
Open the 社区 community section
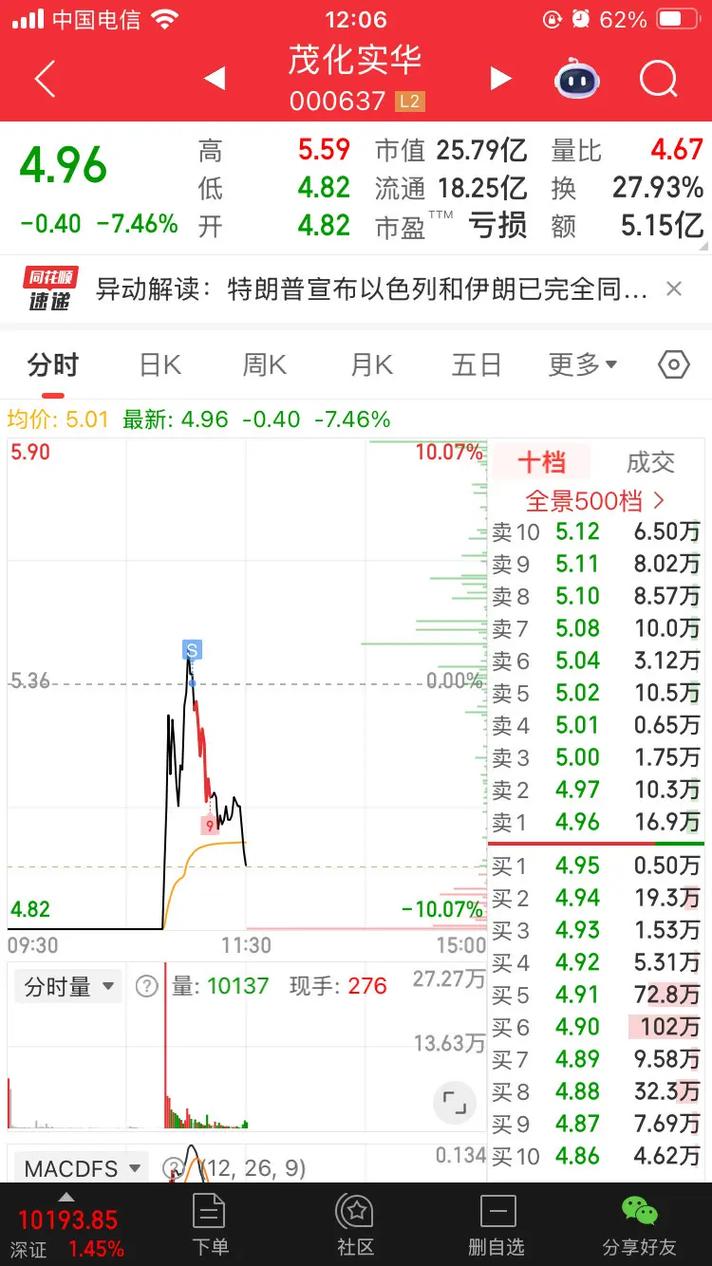pyautogui.click(x=355, y=1225)
